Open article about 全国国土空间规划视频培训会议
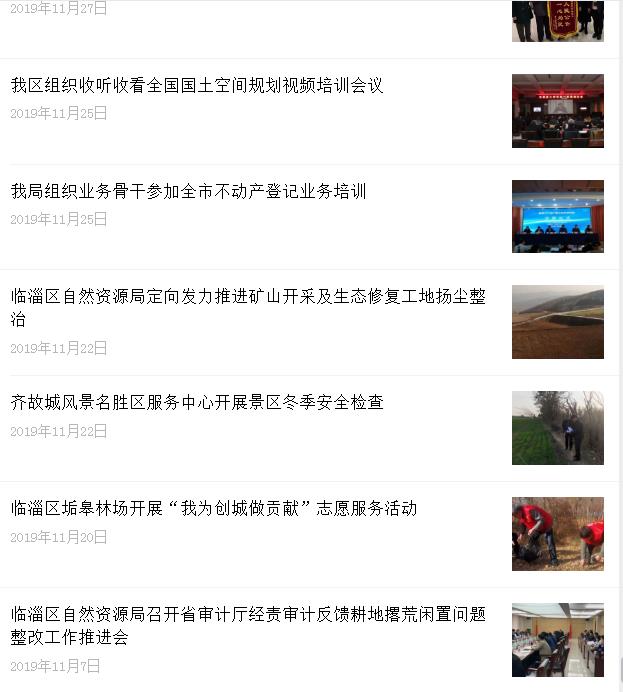 point(197,86)
